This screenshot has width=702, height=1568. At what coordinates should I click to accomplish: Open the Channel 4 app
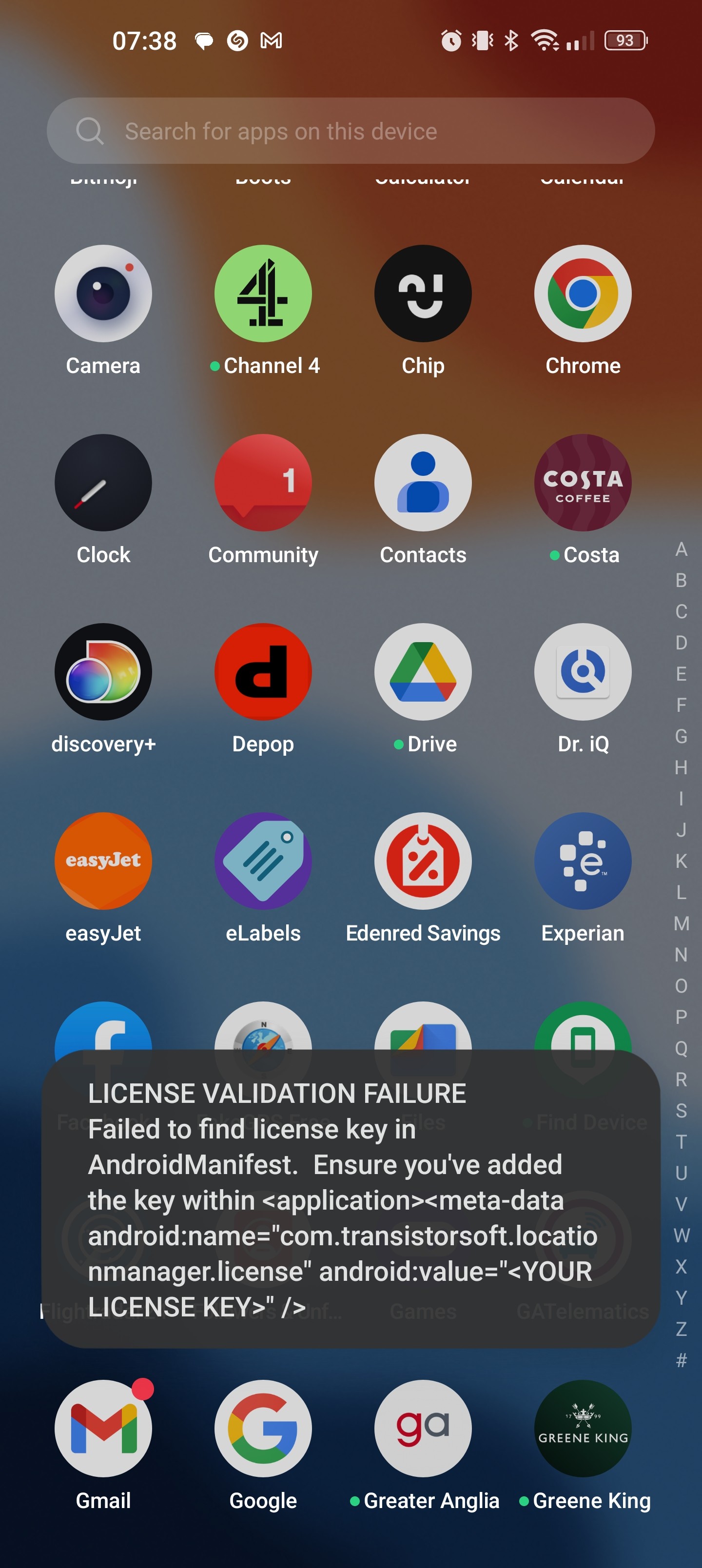[x=263, y=294]
